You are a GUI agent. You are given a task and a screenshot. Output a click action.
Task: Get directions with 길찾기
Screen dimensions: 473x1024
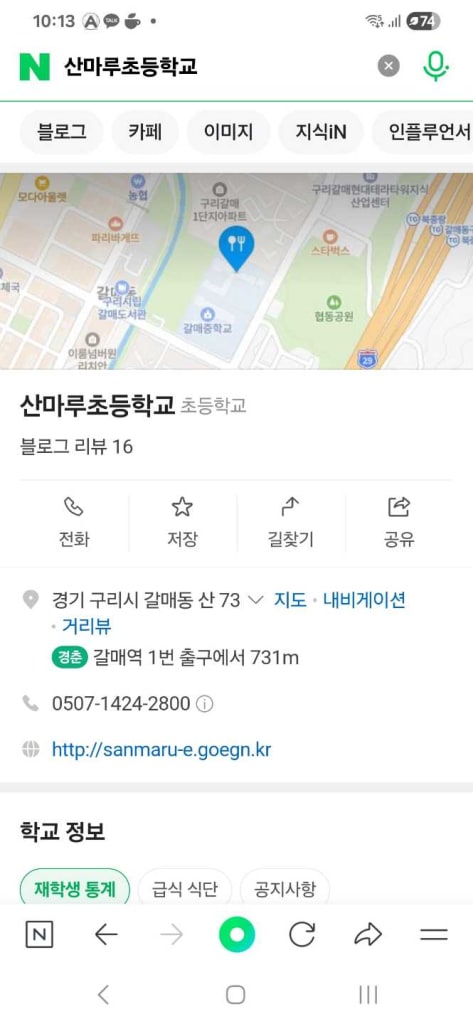coord(291,523)
